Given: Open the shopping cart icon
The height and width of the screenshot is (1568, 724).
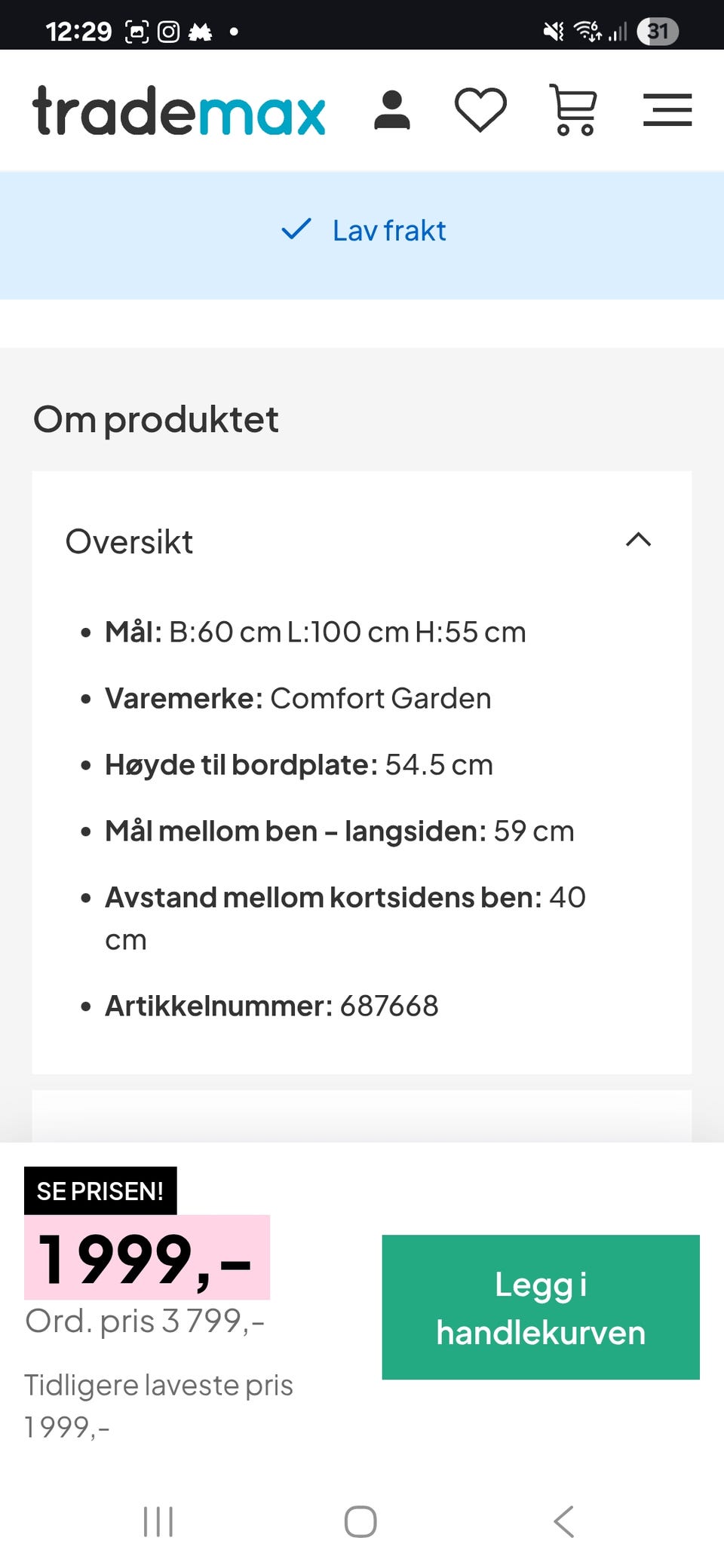Looking at the screenshot, I should (575, 110).
